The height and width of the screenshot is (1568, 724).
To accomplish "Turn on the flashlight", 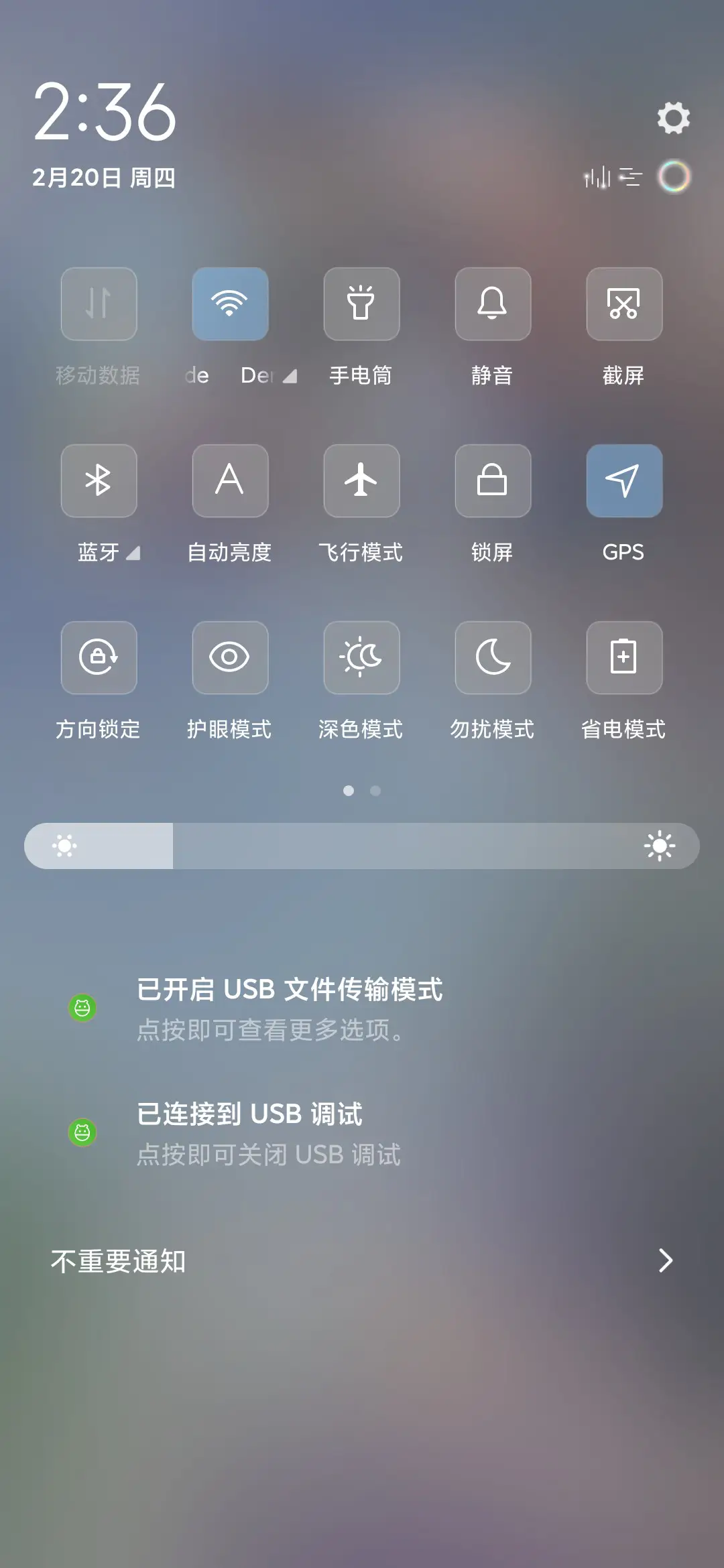I will 361,304.
